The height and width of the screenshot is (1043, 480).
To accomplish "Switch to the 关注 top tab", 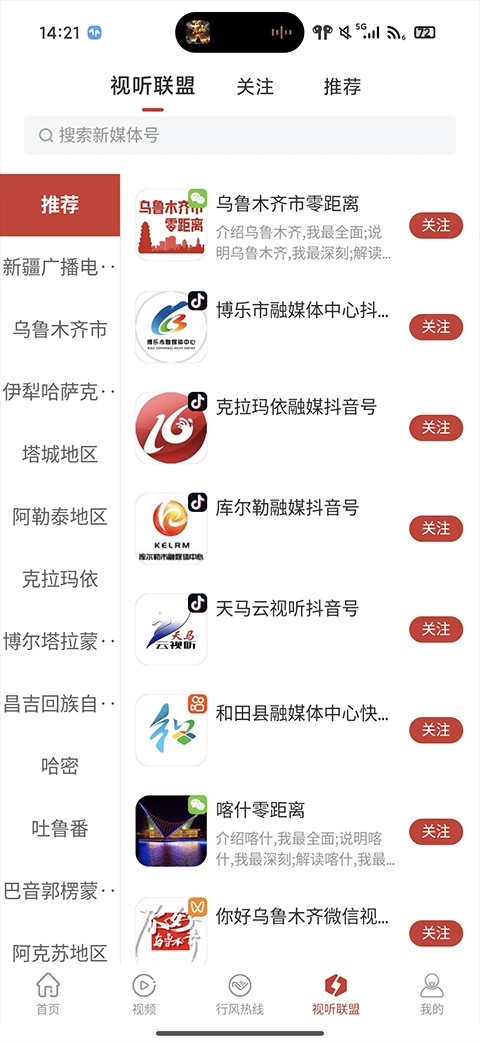I will coord(255,87).
